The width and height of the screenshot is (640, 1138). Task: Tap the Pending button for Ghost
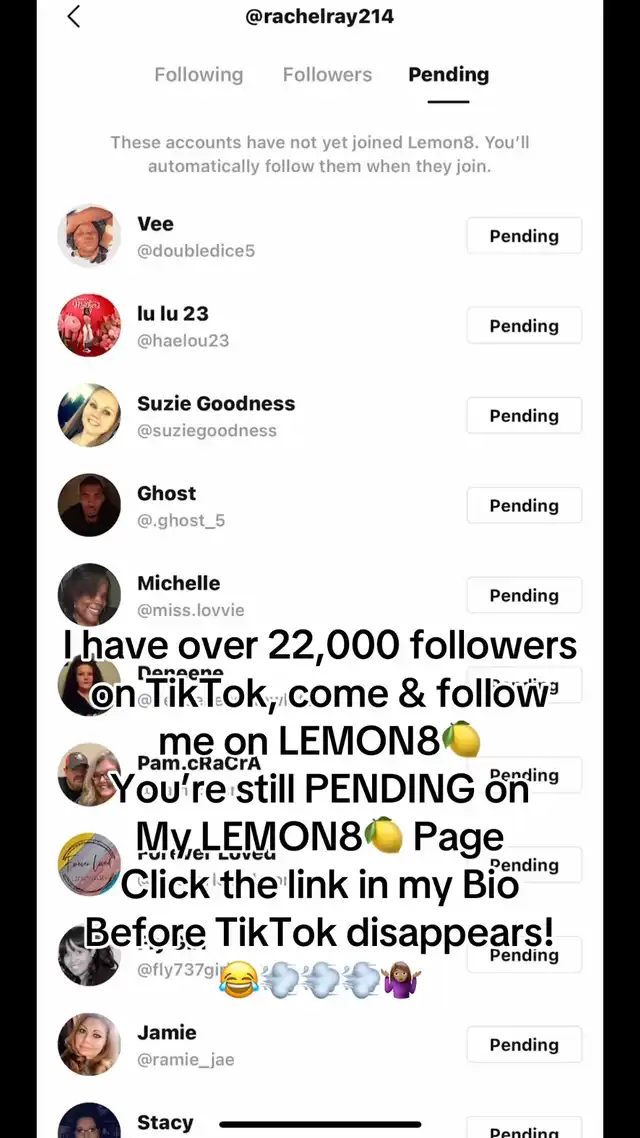click(x=523, y=506)
